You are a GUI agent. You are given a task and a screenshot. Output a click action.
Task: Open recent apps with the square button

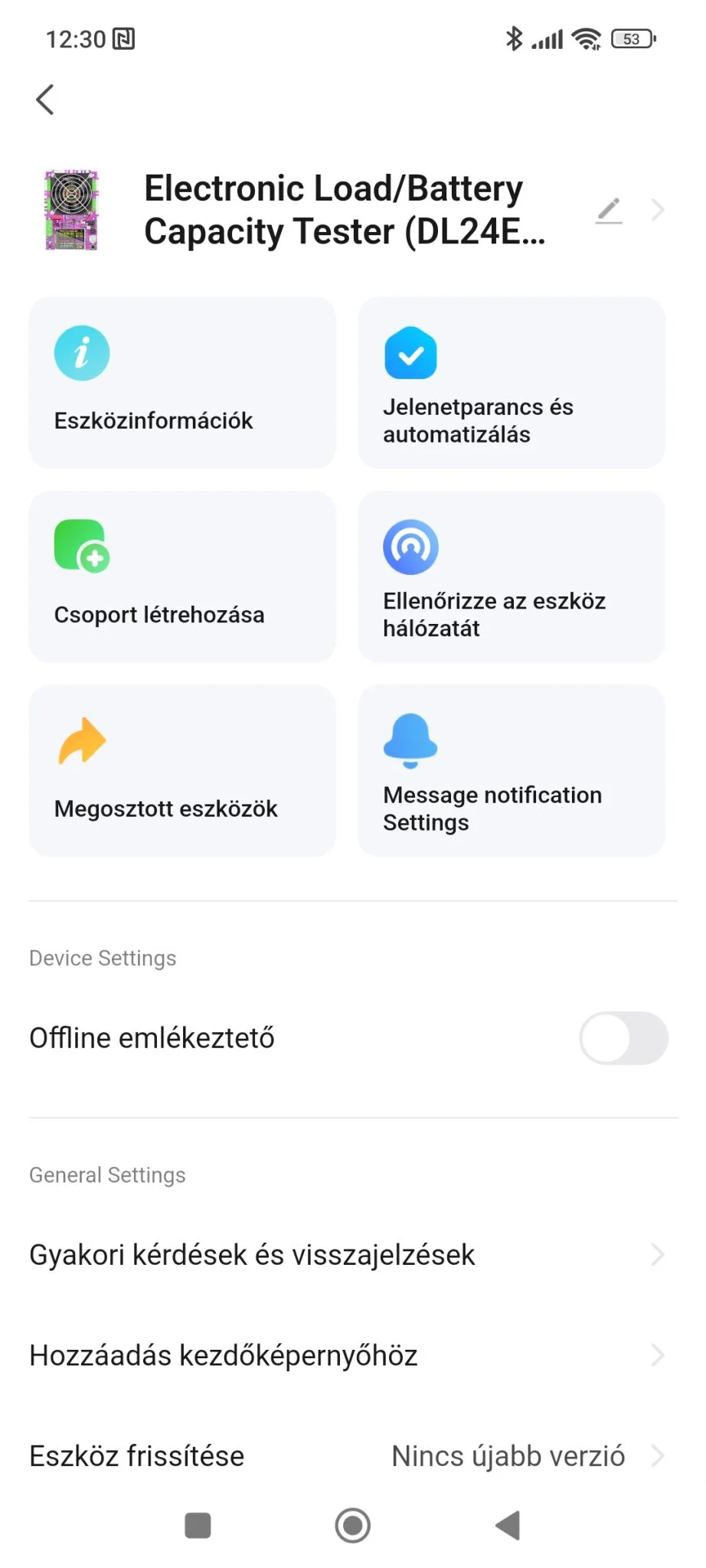pos(198,1525)
